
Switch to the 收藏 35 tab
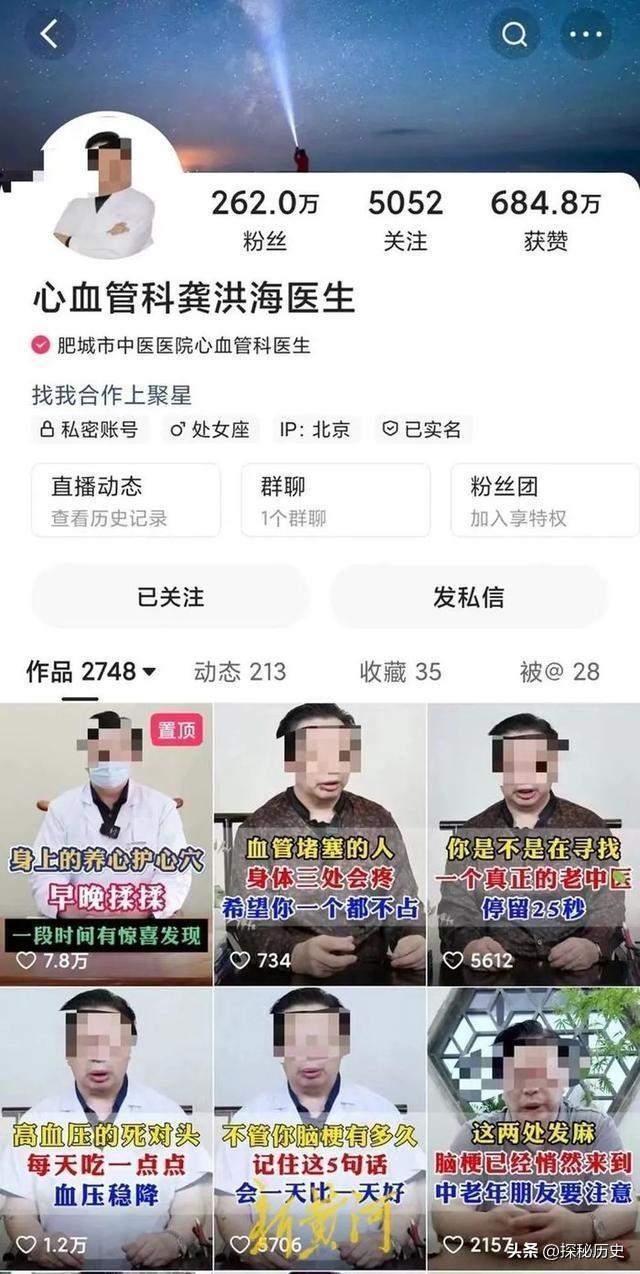pos(400,672)
